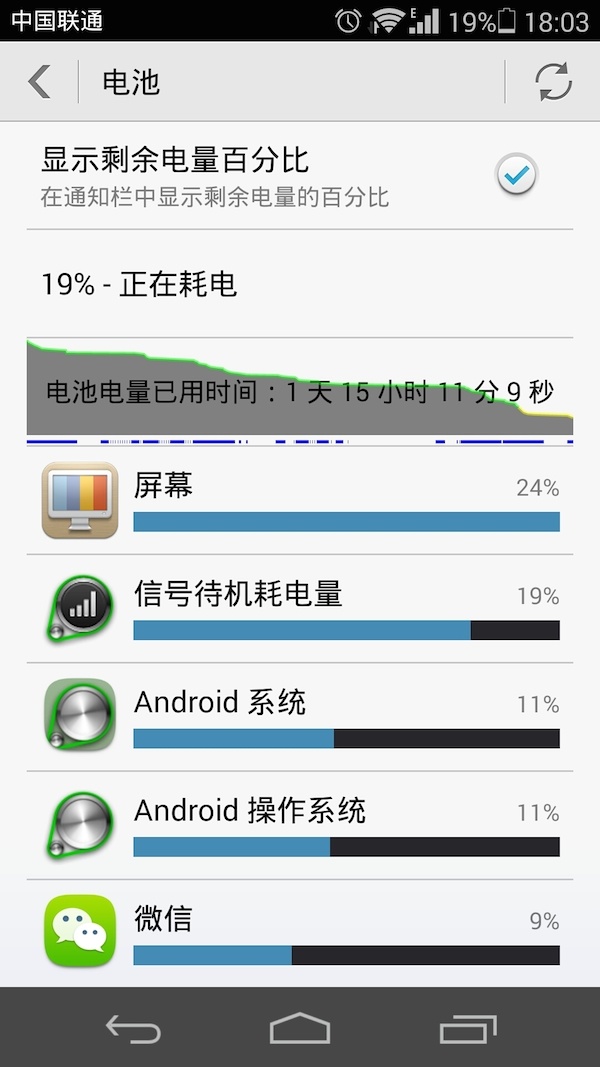
Task: Open Android 系统 usage details
Action: [x=299, y=717]
